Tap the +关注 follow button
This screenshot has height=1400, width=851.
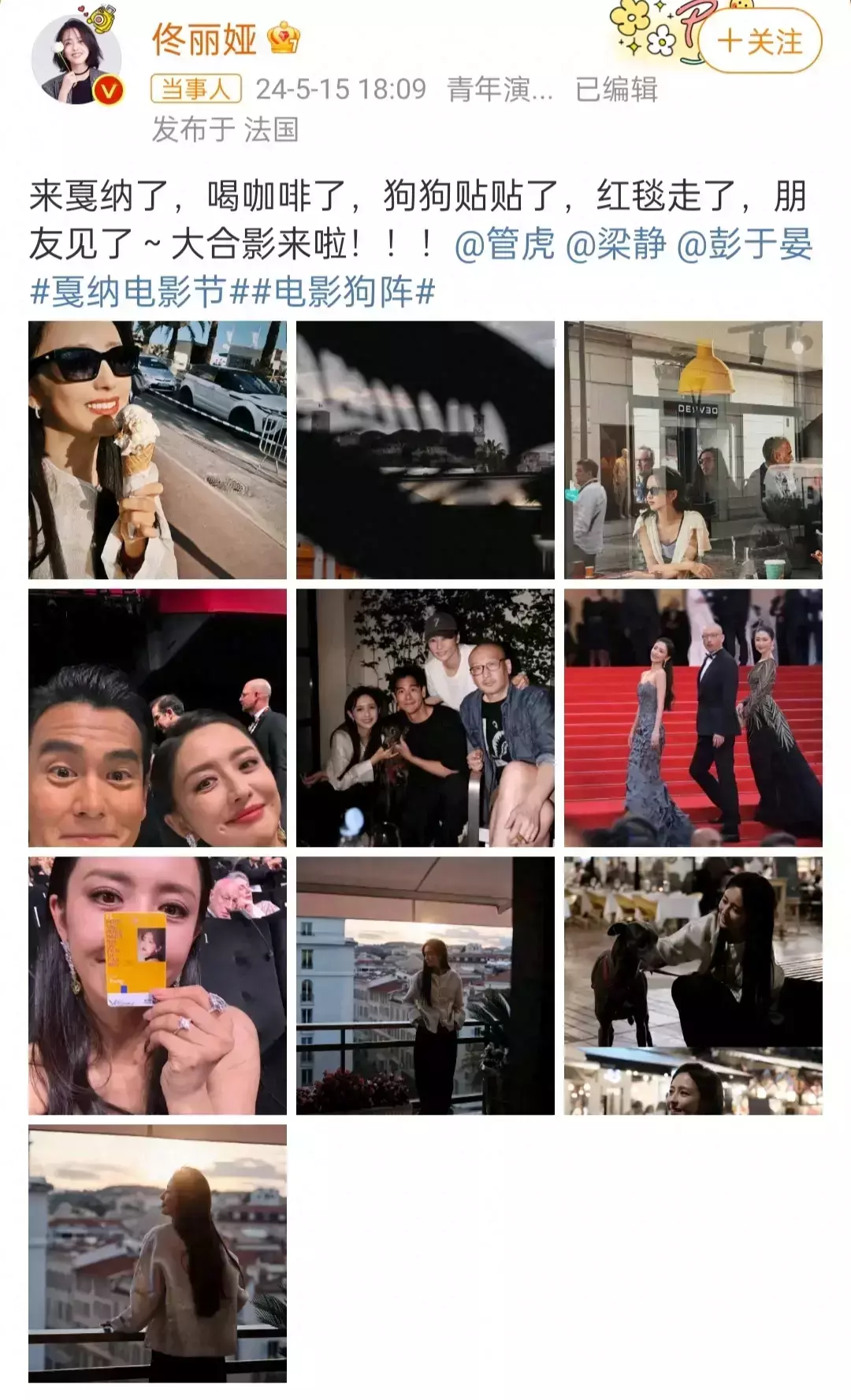click(760, 41)
